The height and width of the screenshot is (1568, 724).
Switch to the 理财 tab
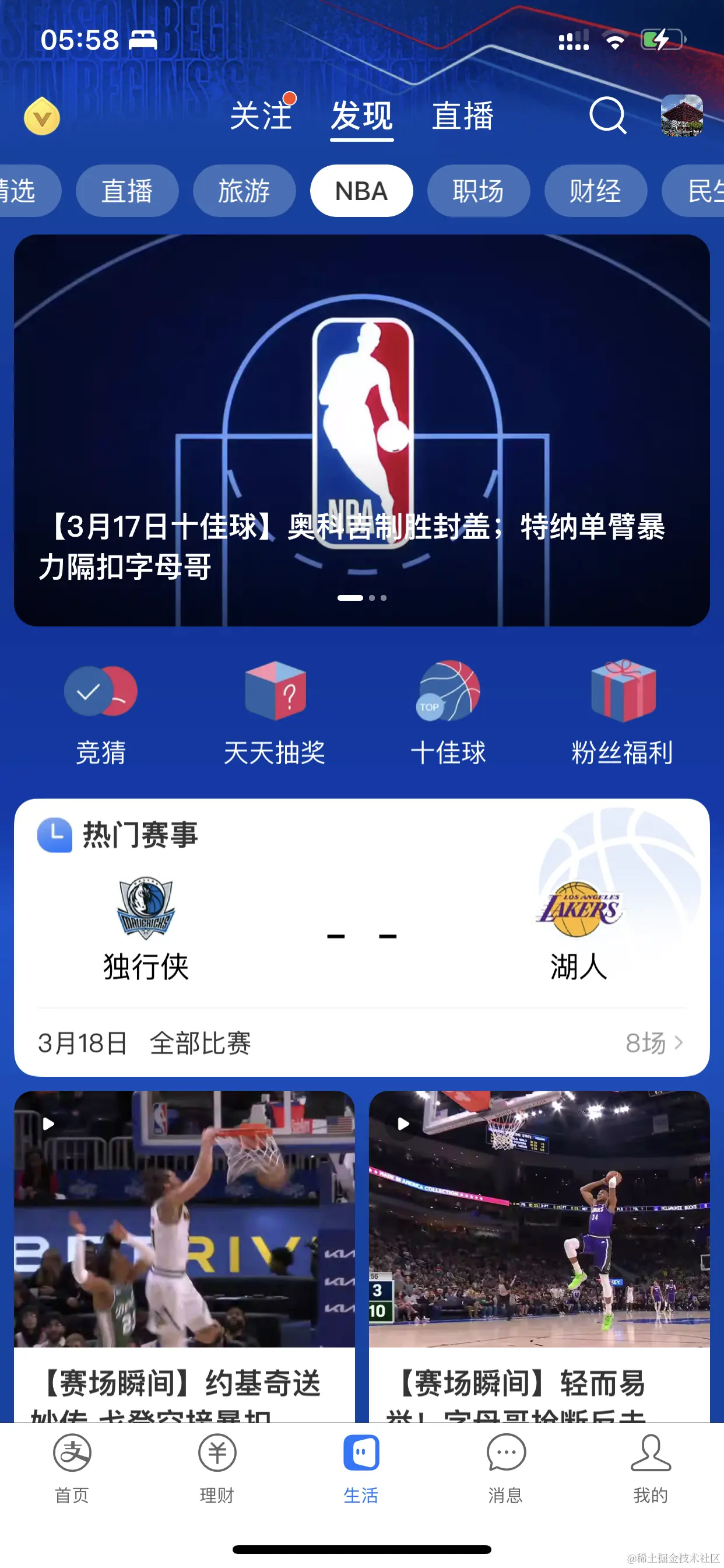point(217,1468)
